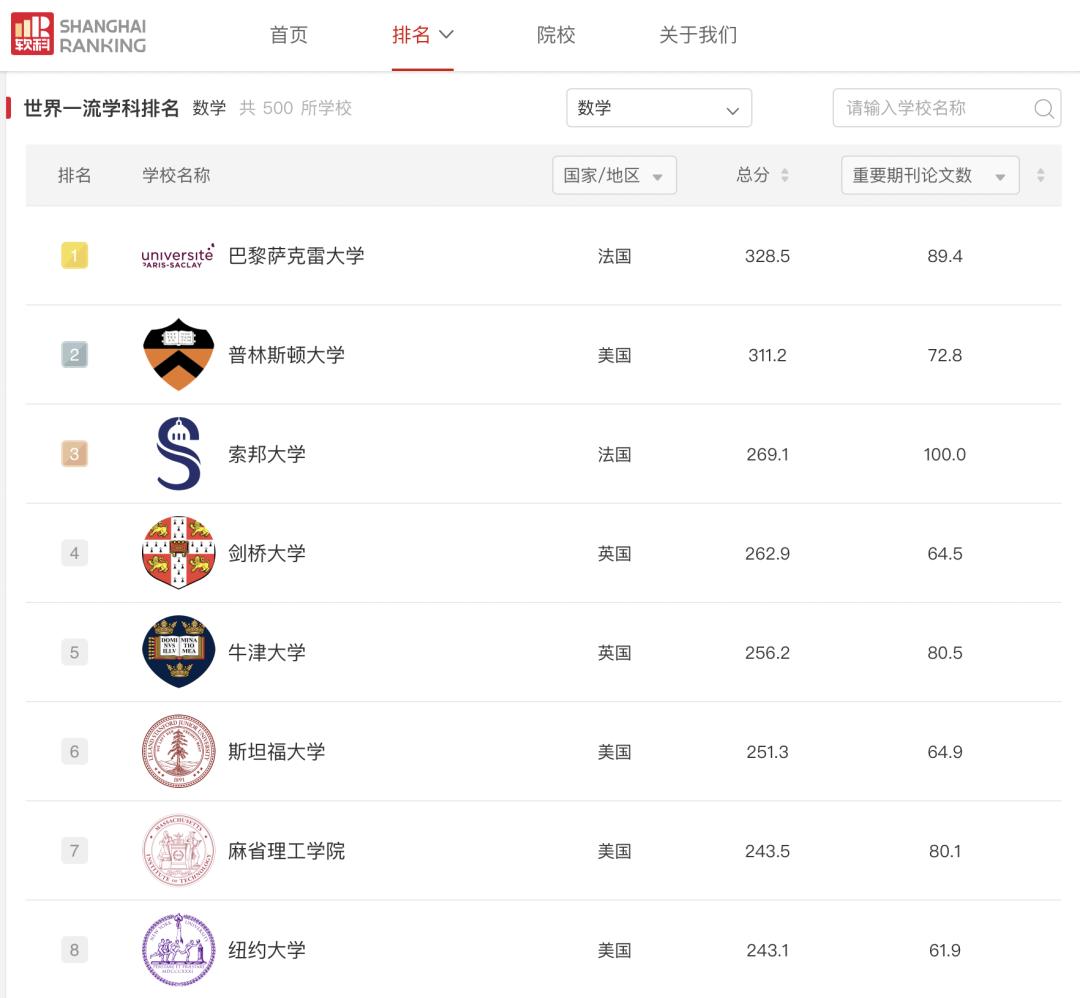Viewport: 1080px width, 998px height.
Task: Open the 牛津大学 entry
Action: 267,652
